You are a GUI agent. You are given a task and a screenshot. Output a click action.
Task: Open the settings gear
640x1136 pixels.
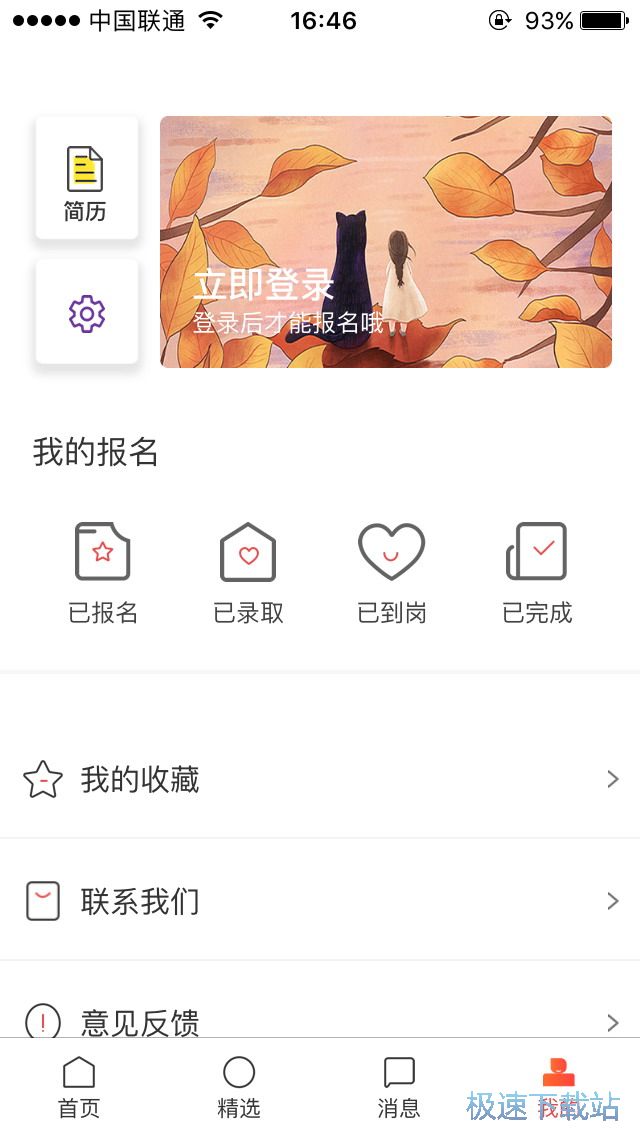click(86, 313)
